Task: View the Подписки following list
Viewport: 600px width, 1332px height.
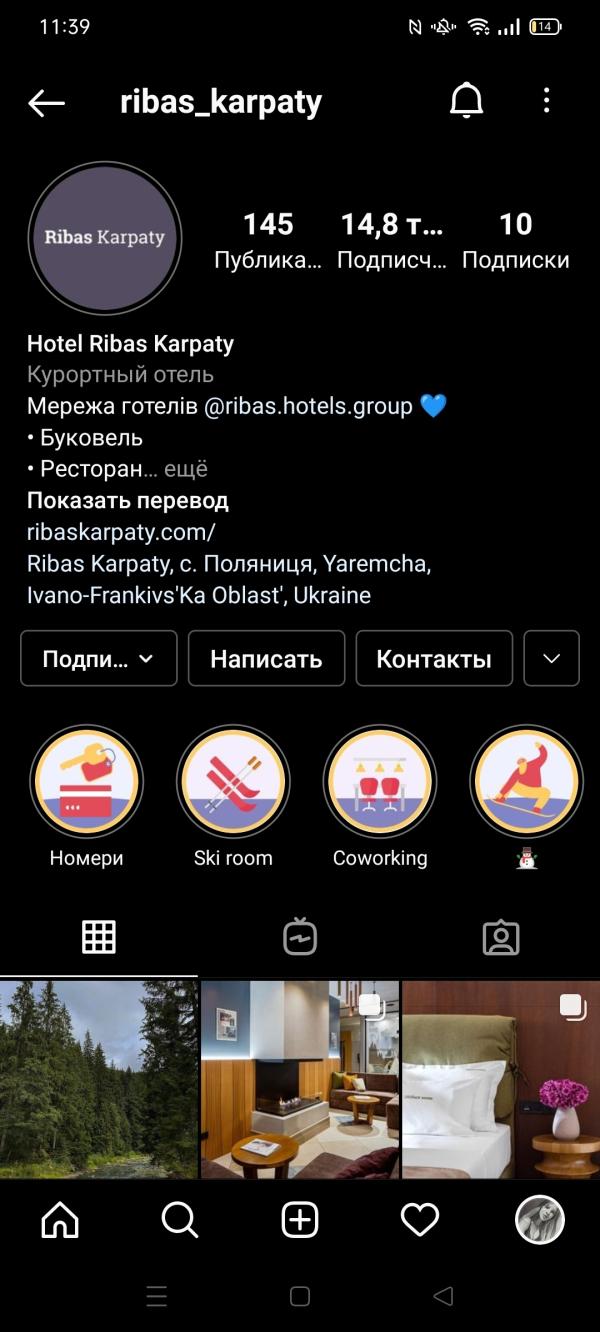Action: pyautogui.click(x=515, y=240)
